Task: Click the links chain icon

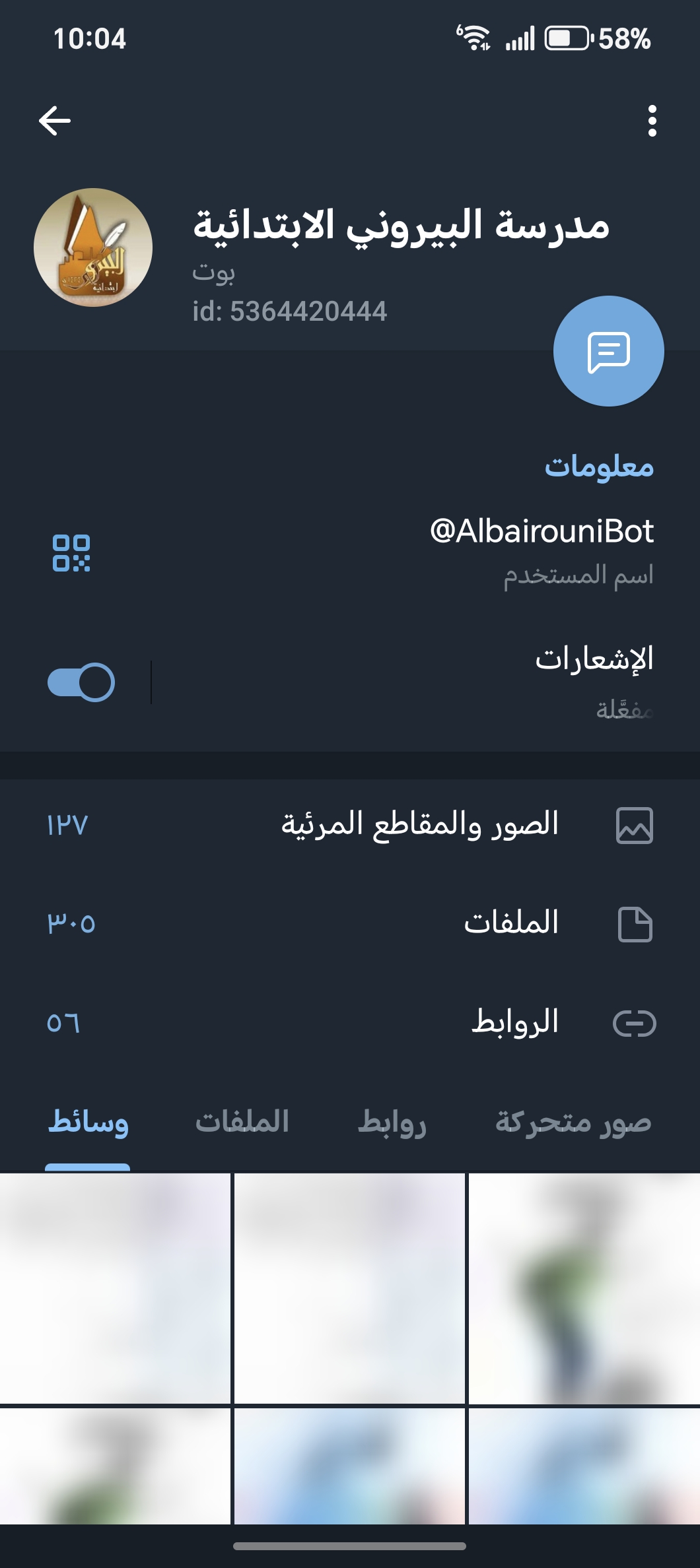Action: pos(633,1023)
